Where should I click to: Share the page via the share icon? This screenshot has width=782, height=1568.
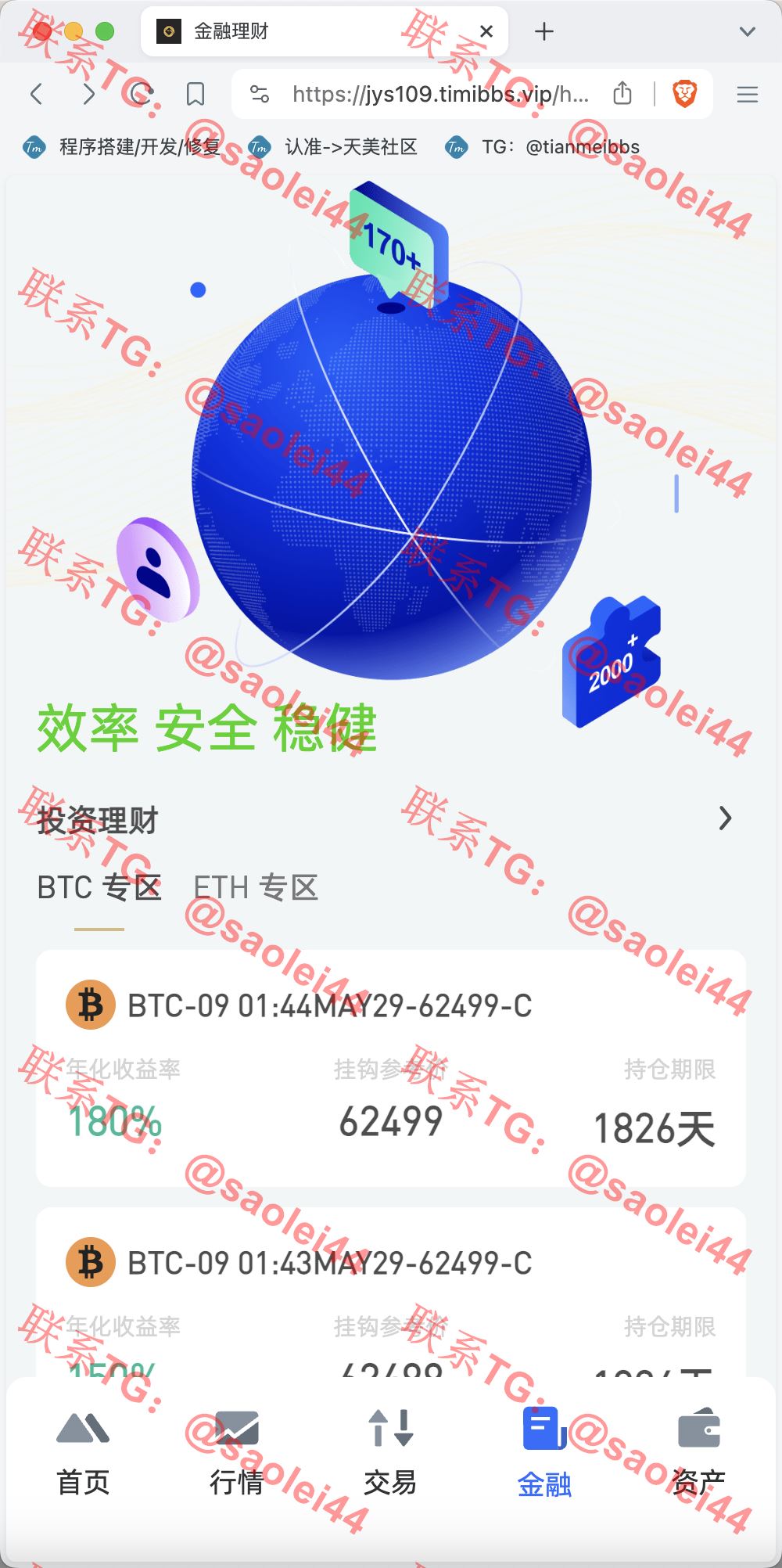[x=622, y=93]
